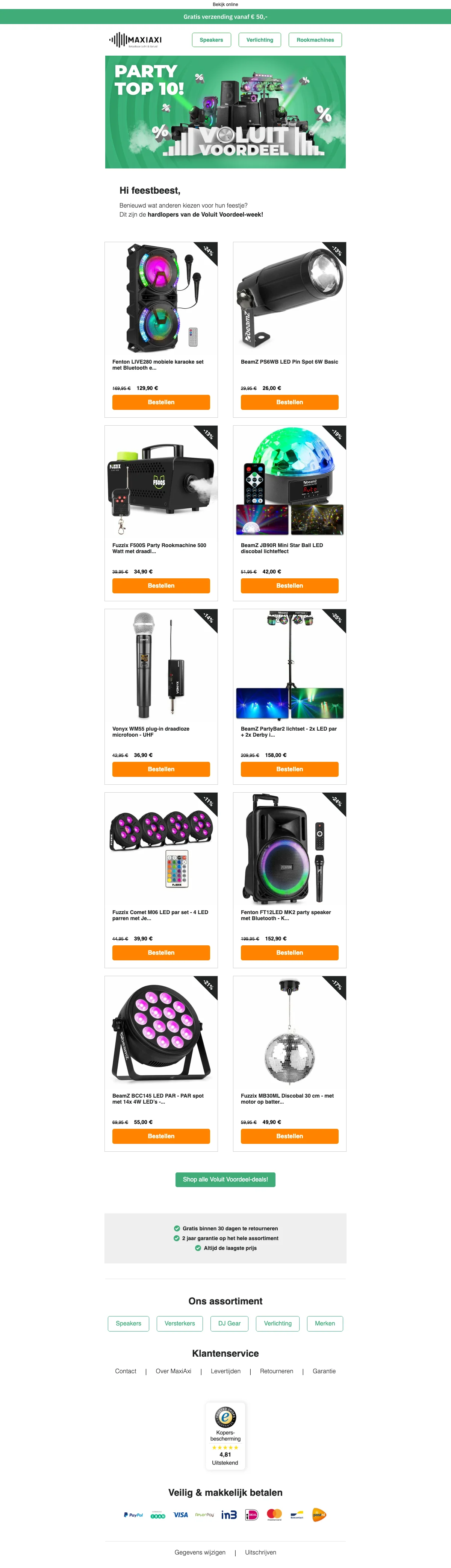The height and width of the screenshot is (1568, 451).
Task: Browse the Versterkers assortment
Action: (180, 1323)
